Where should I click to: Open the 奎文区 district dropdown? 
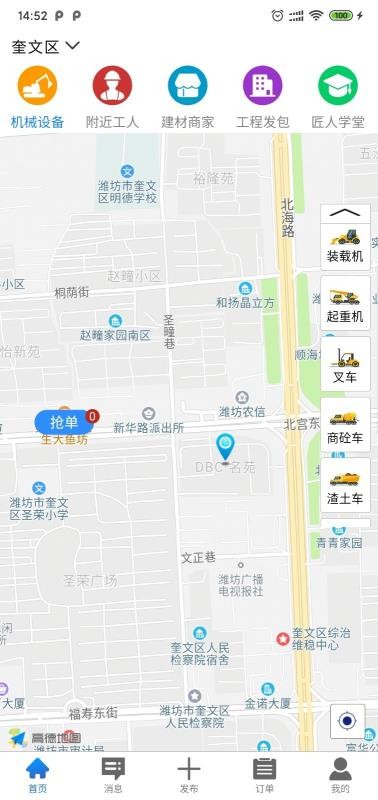(45, 47)
